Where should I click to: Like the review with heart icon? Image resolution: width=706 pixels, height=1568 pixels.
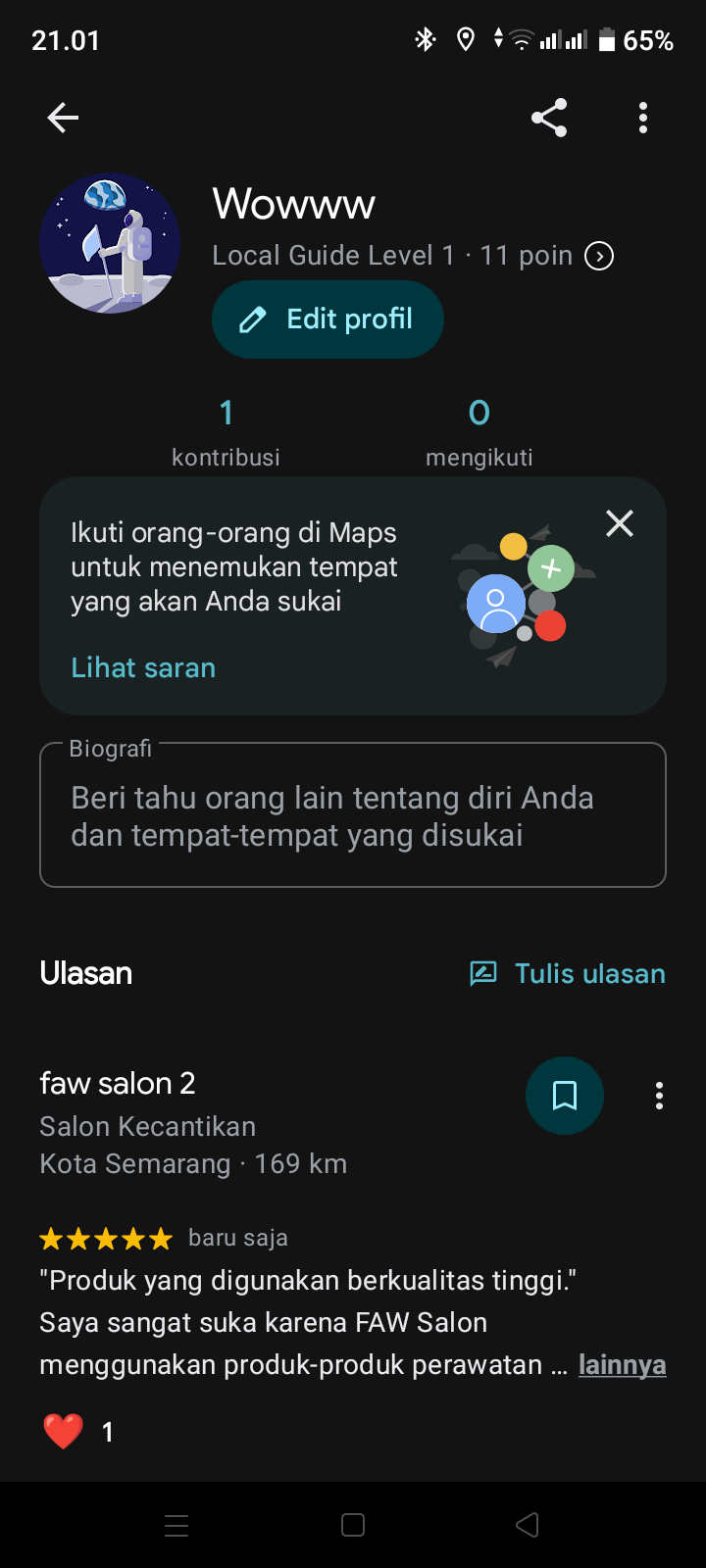(63, 1432)
